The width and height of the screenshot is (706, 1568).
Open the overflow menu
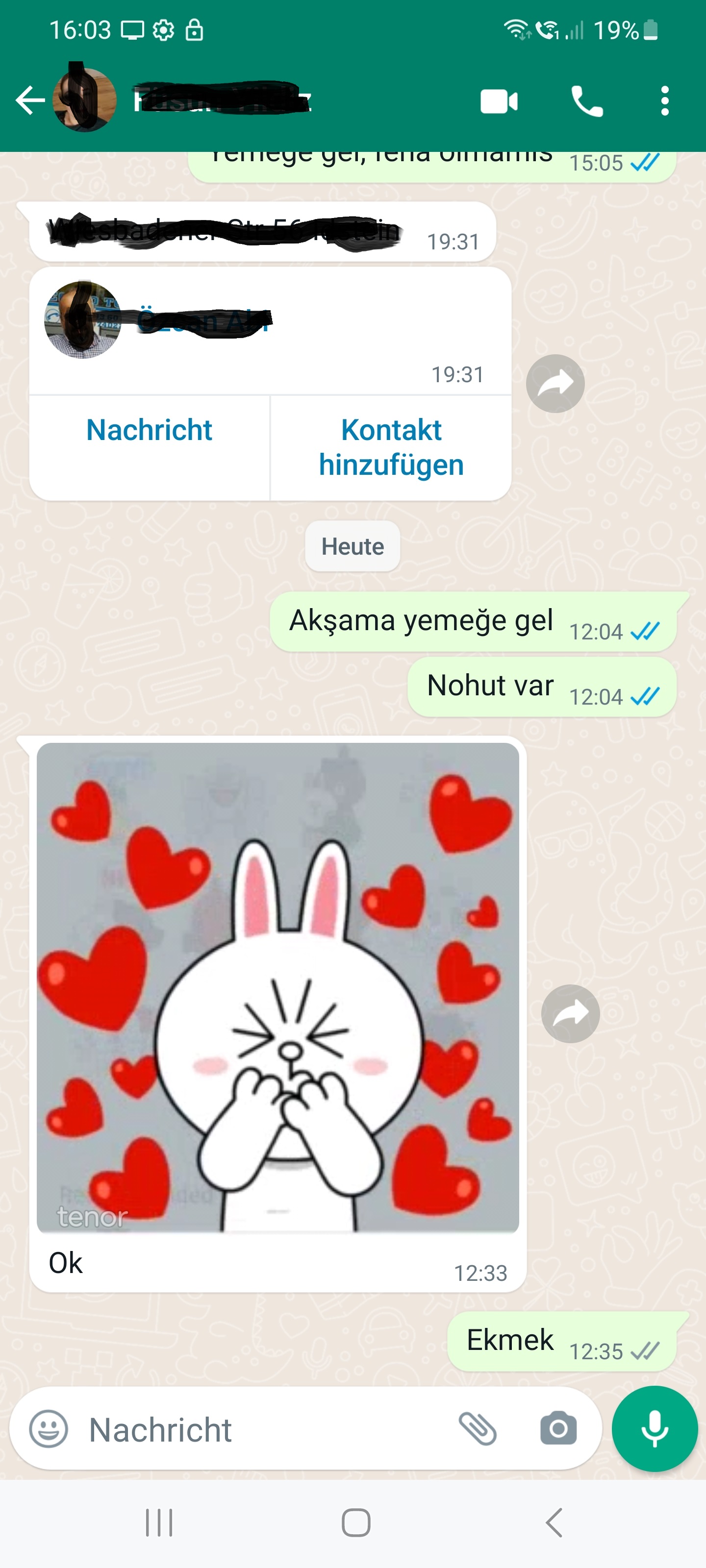point(665,101)
